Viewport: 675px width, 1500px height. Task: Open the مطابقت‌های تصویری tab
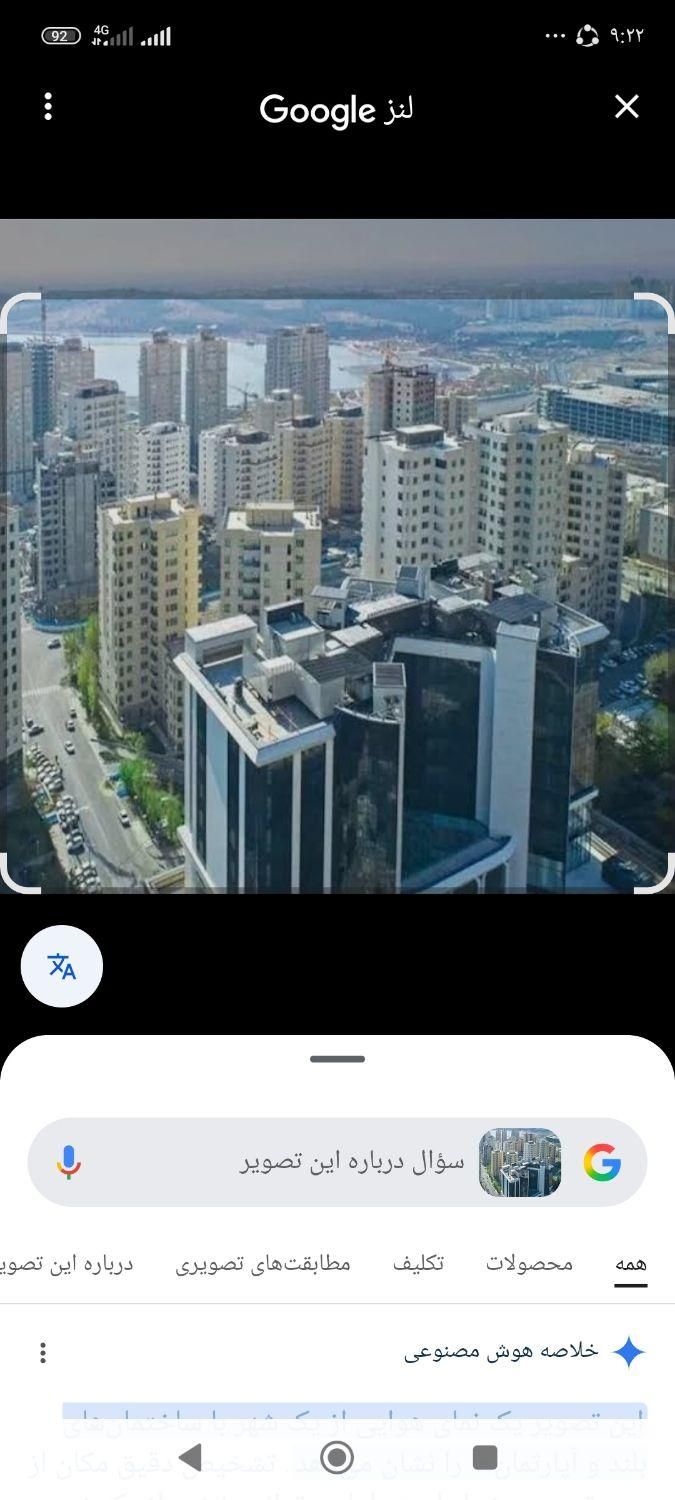pos(263,1263)
